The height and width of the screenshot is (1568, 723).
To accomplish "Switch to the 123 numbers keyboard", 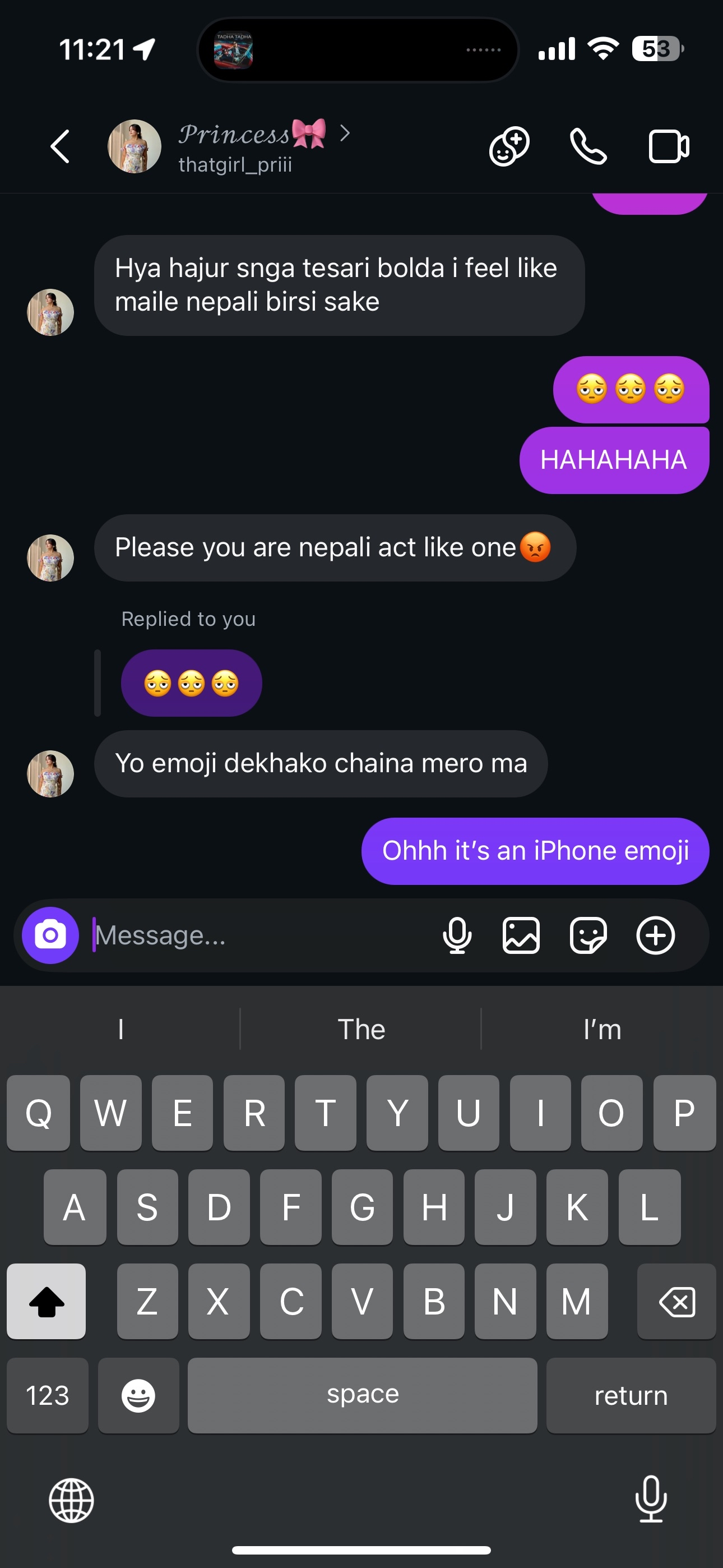I will click(48, 1395).
